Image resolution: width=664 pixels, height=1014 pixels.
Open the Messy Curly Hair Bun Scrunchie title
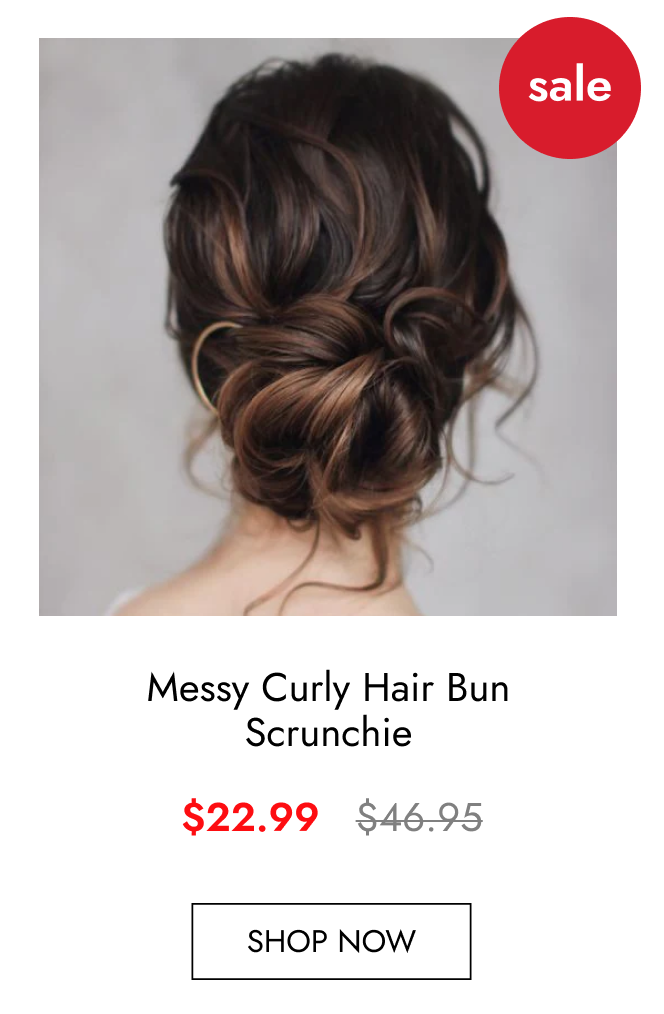pos(328,710)
